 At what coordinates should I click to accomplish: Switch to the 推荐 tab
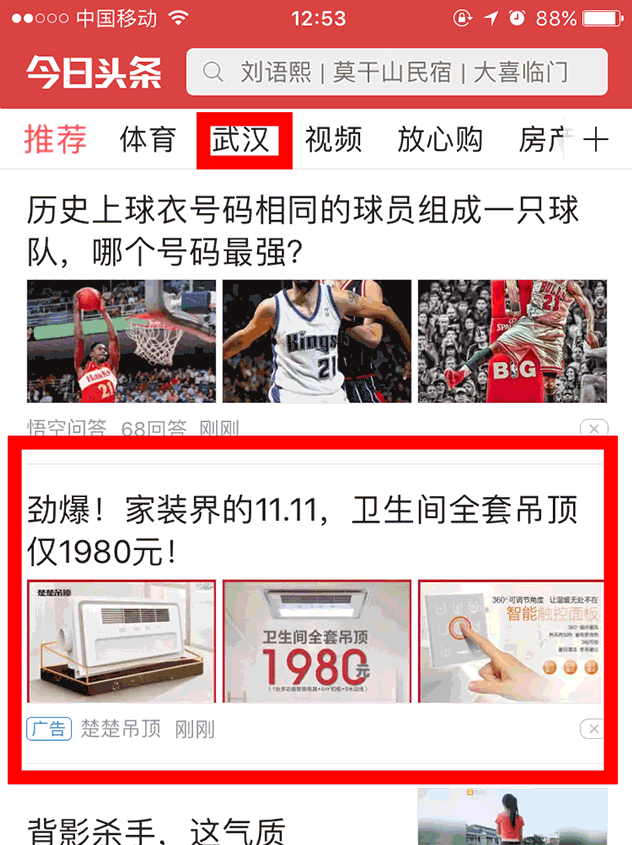coord(55,140)
